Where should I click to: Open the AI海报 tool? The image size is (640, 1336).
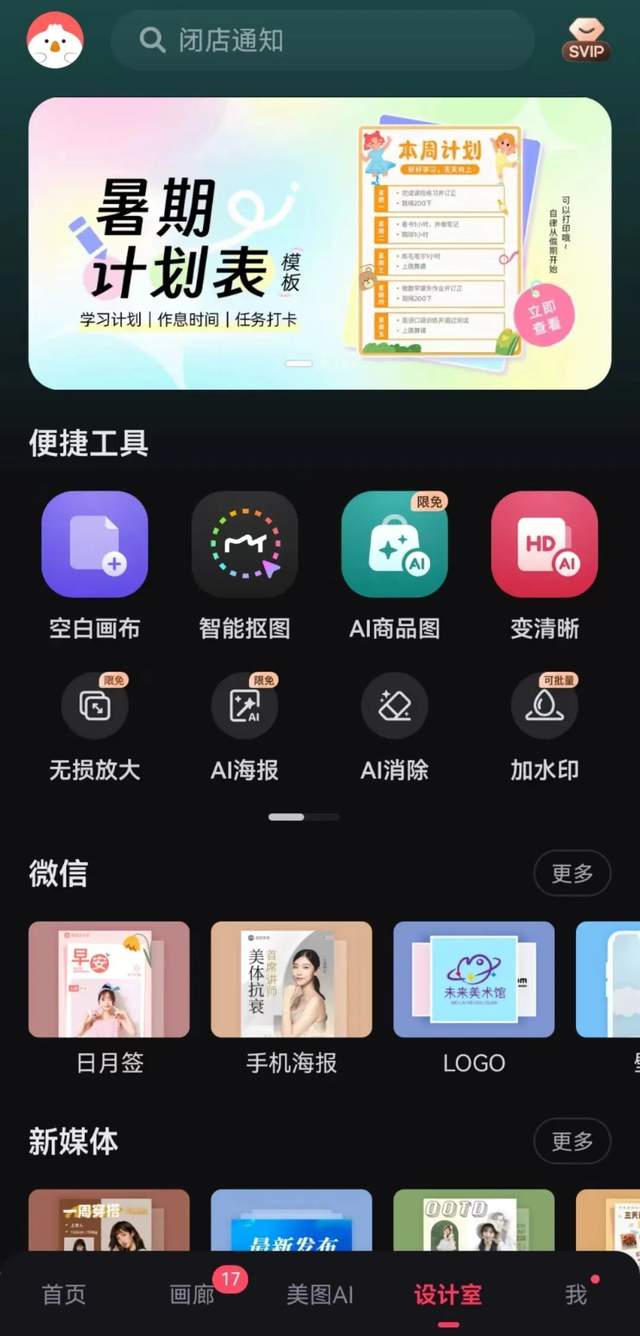[x=245, y=707]
